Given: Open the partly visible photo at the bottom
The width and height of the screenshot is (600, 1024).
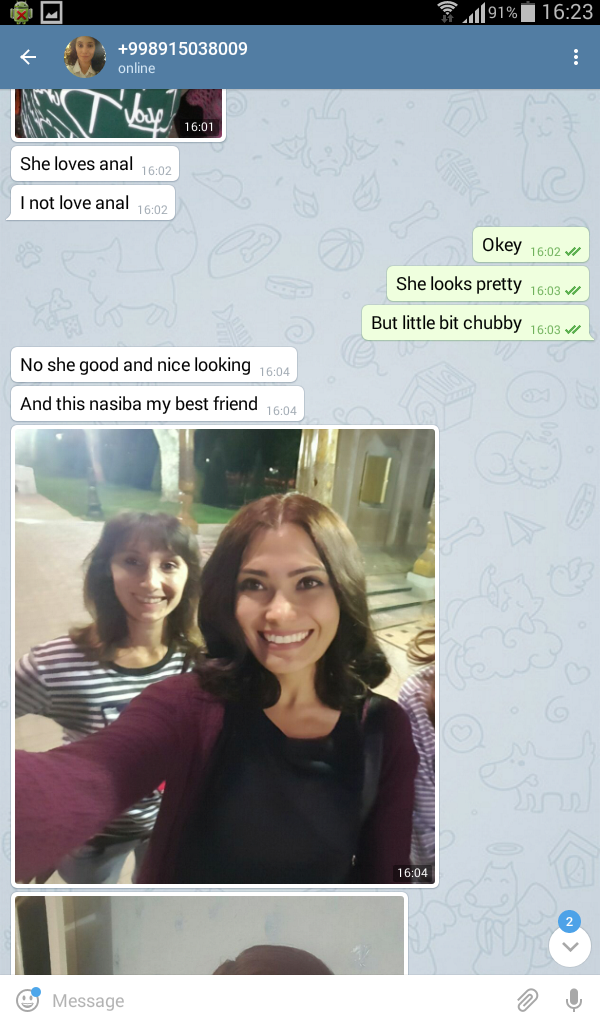Looking at the screenshot, I should (210, 935).
